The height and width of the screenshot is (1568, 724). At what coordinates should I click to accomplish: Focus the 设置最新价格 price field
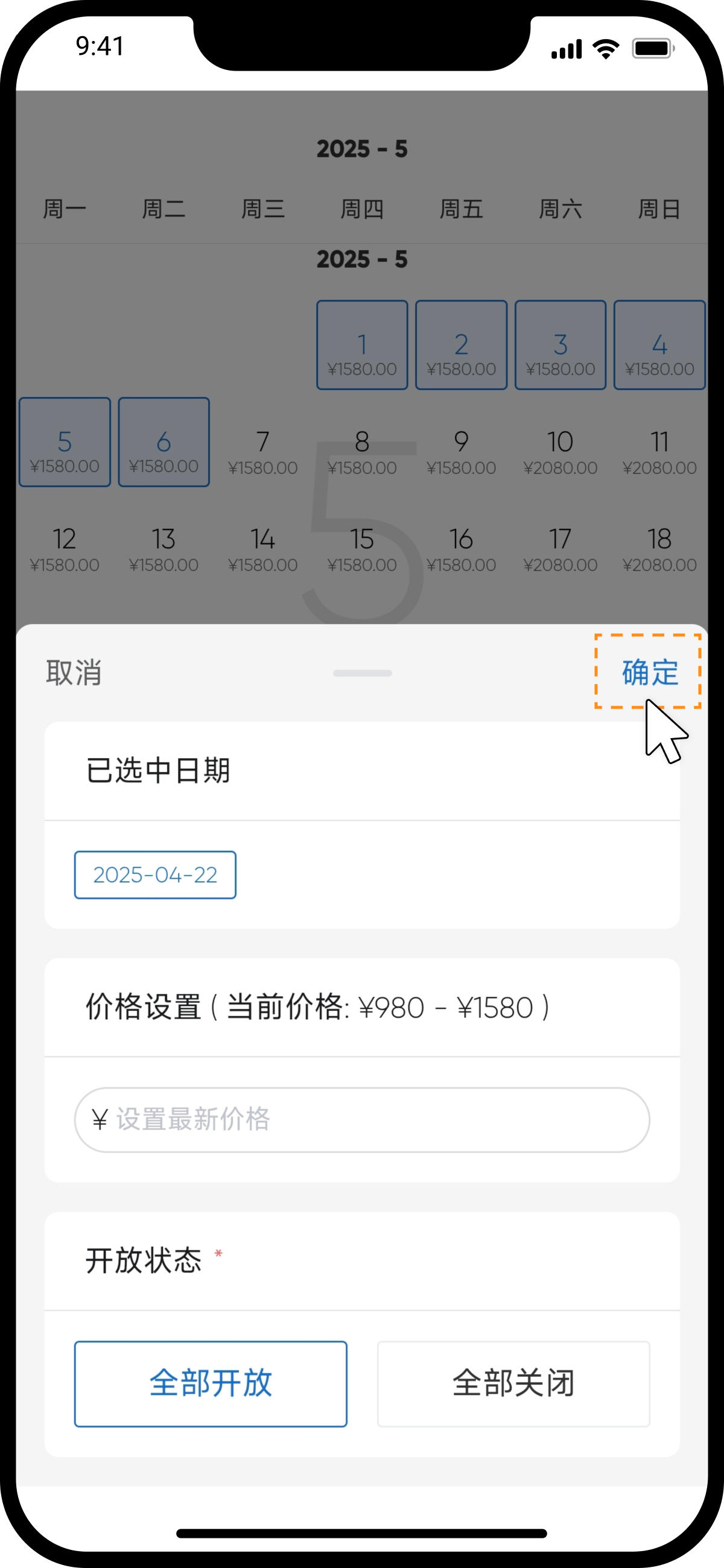[361, 1119]
